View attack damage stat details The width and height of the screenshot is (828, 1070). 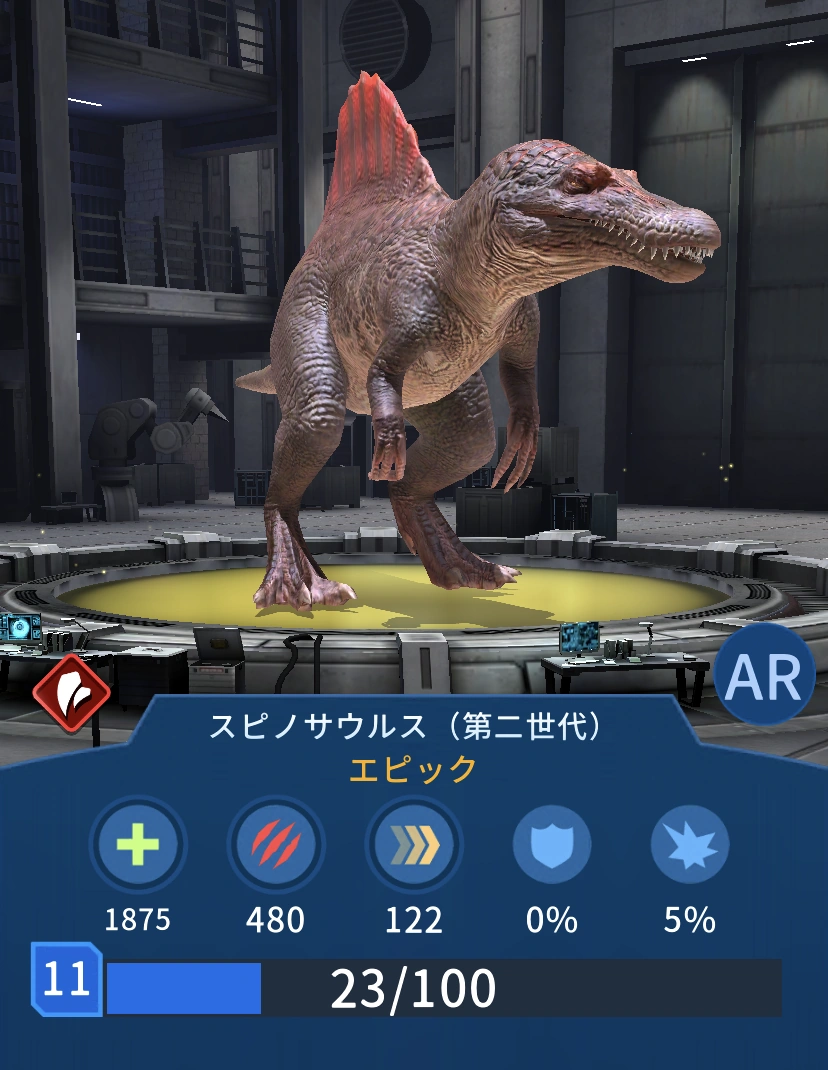(x=276, y=847)
